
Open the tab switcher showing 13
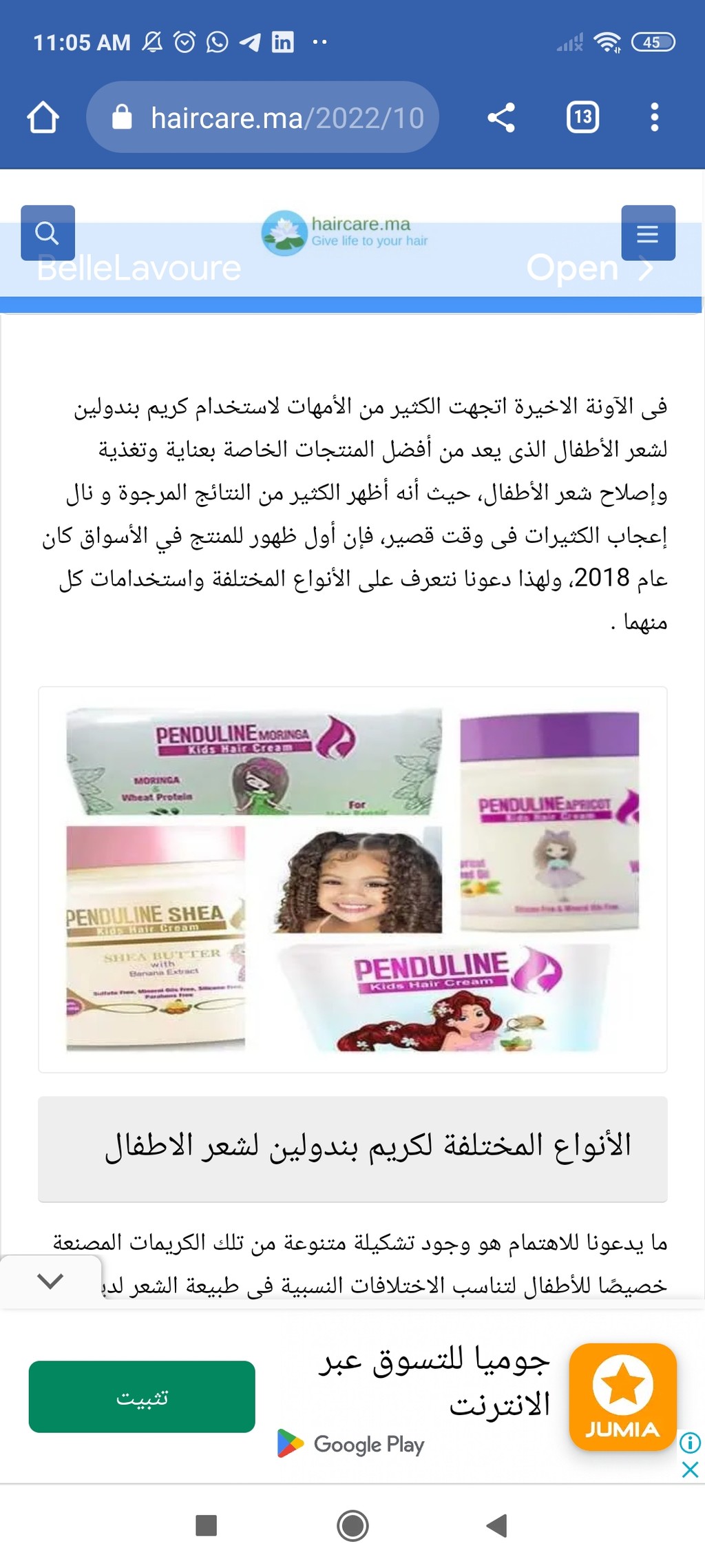(x=582, y=117)
